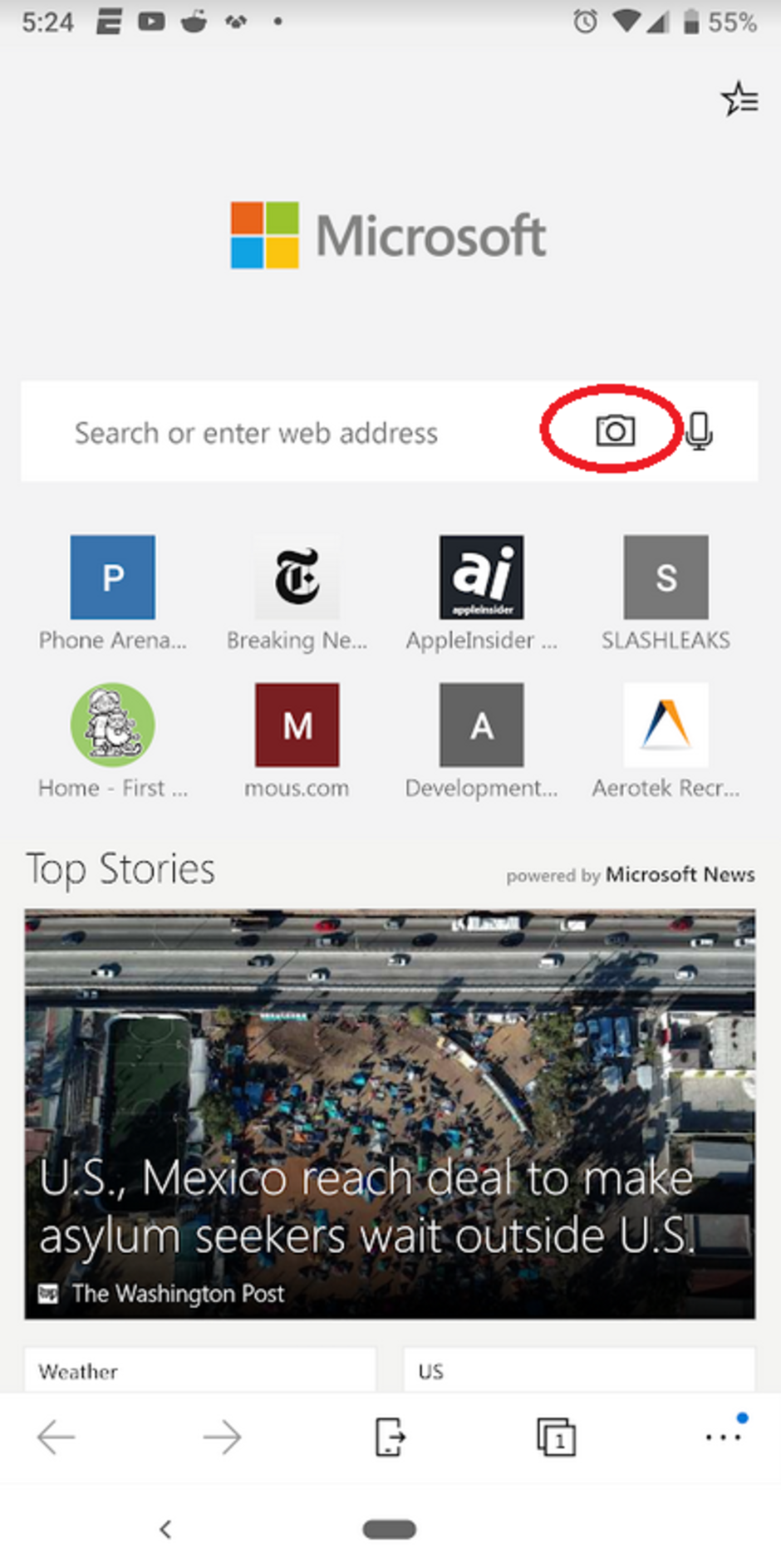Open the AppleInsider shortcut
Screen dimensions: 781x1568
pyautogui.click(x=481, y=578)
